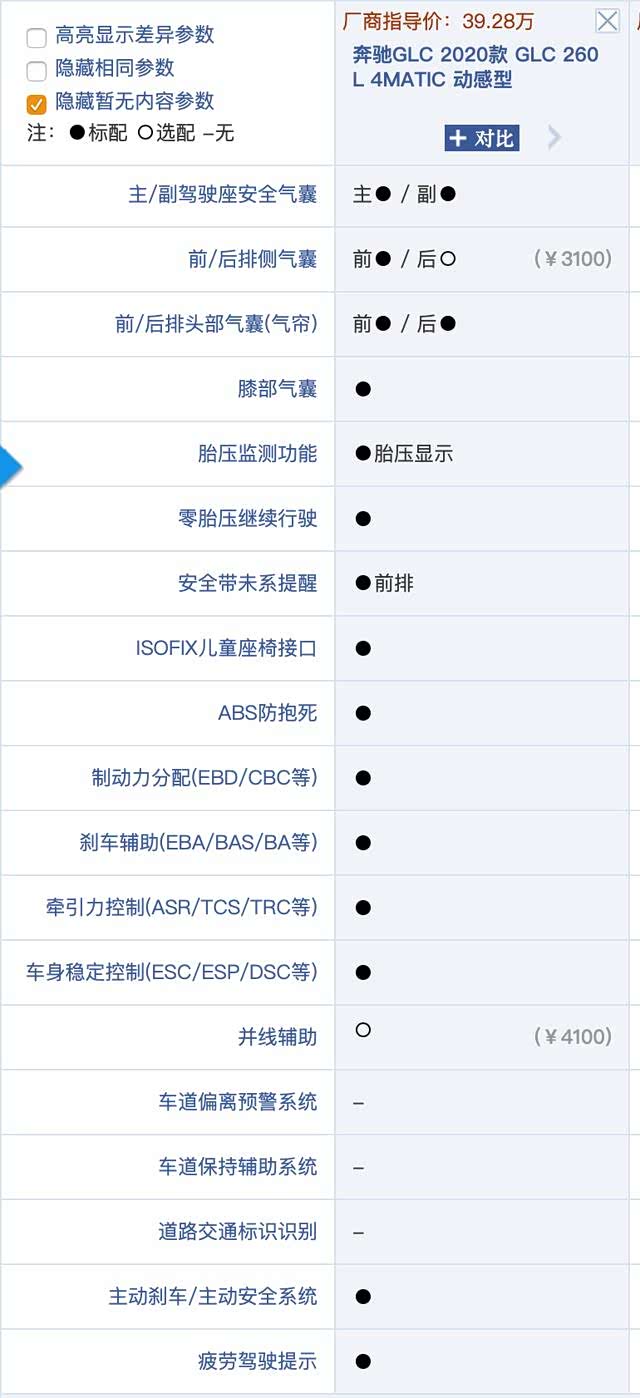Enable 高亮显示差异参数 checkbox
Viewport: 640px width, 1398px height.
[37, 39]
